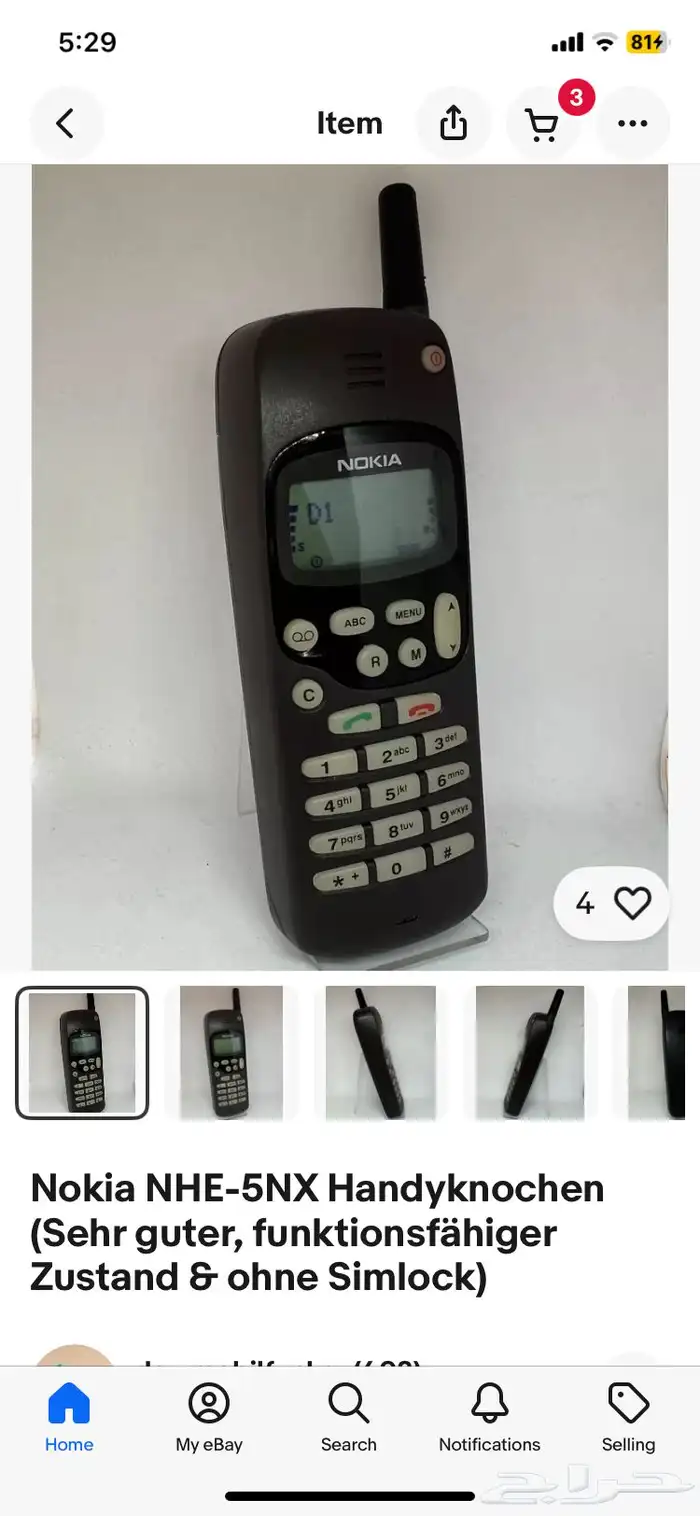Select the third photo thumbnail

380,1052
